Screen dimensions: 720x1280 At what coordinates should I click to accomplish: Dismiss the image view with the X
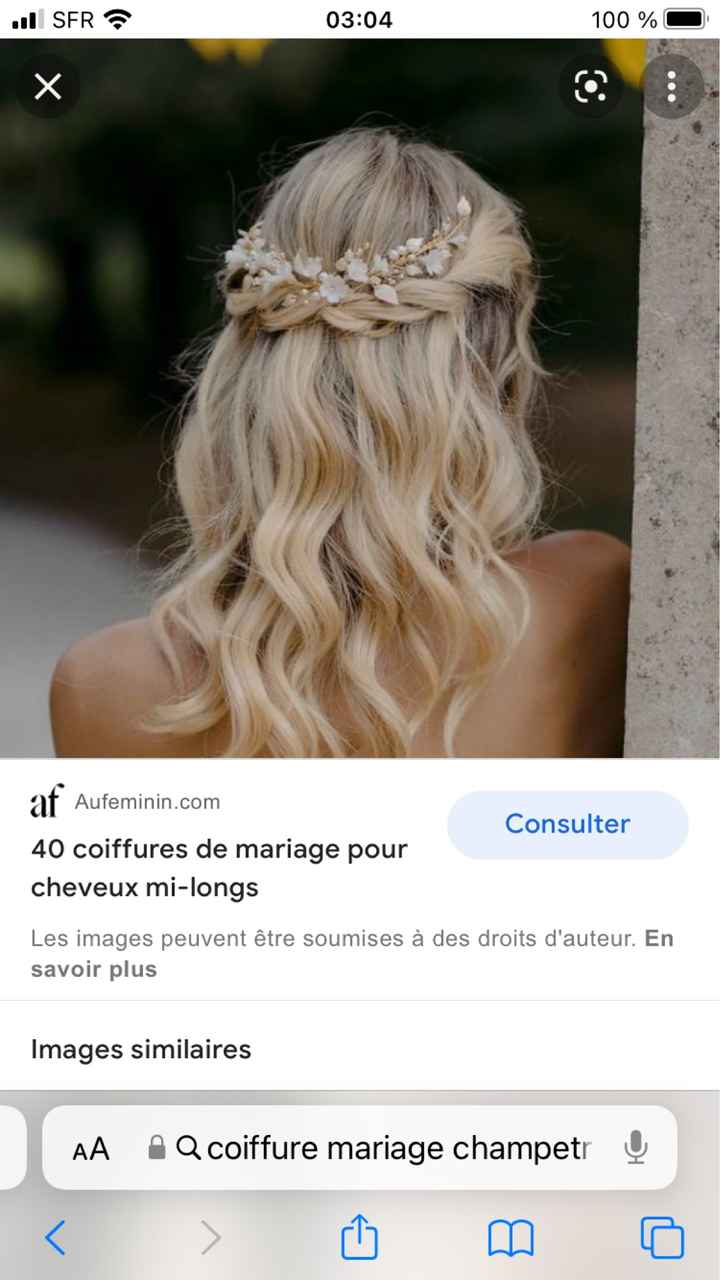[x=48, y=87]
